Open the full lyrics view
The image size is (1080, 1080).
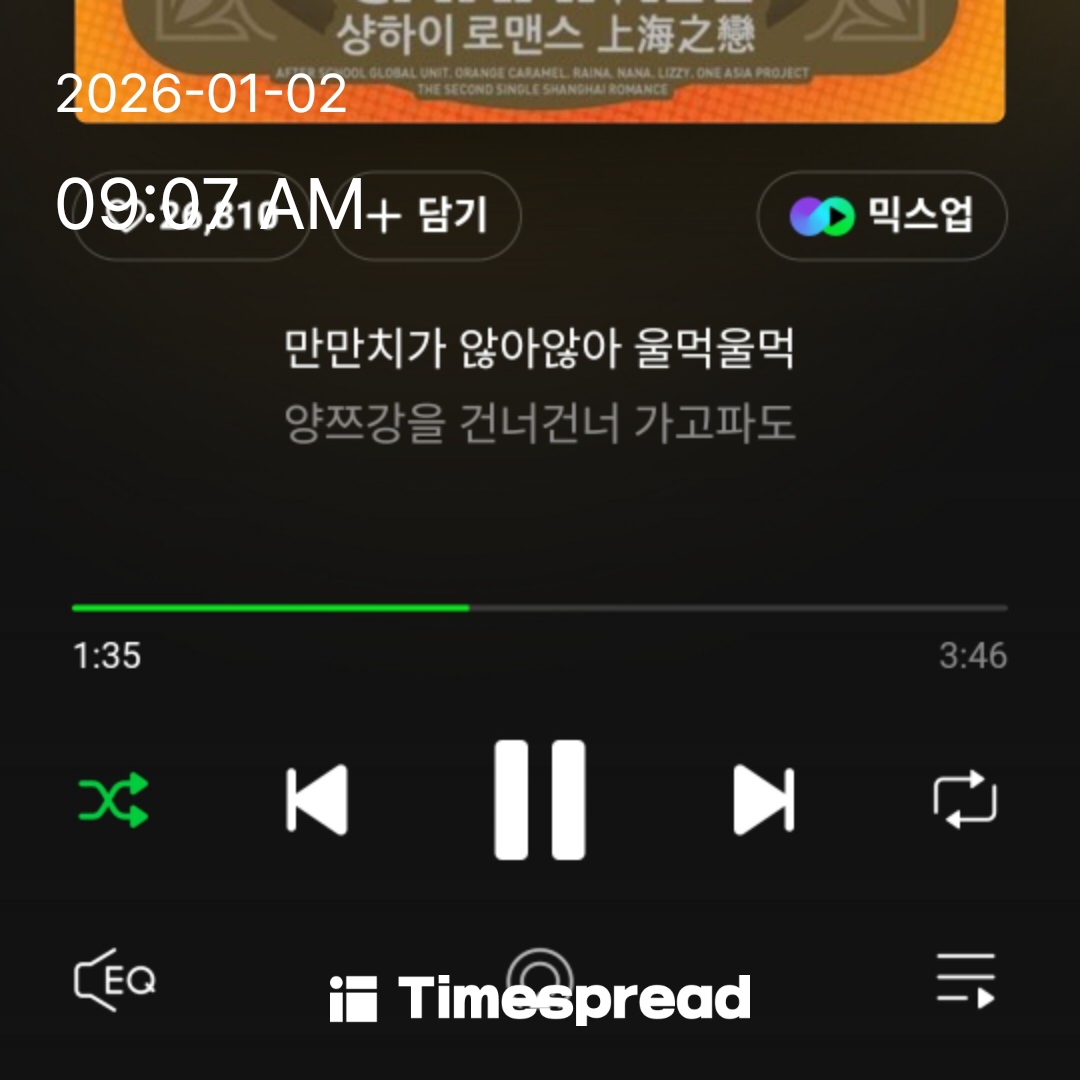pos(539,387)
